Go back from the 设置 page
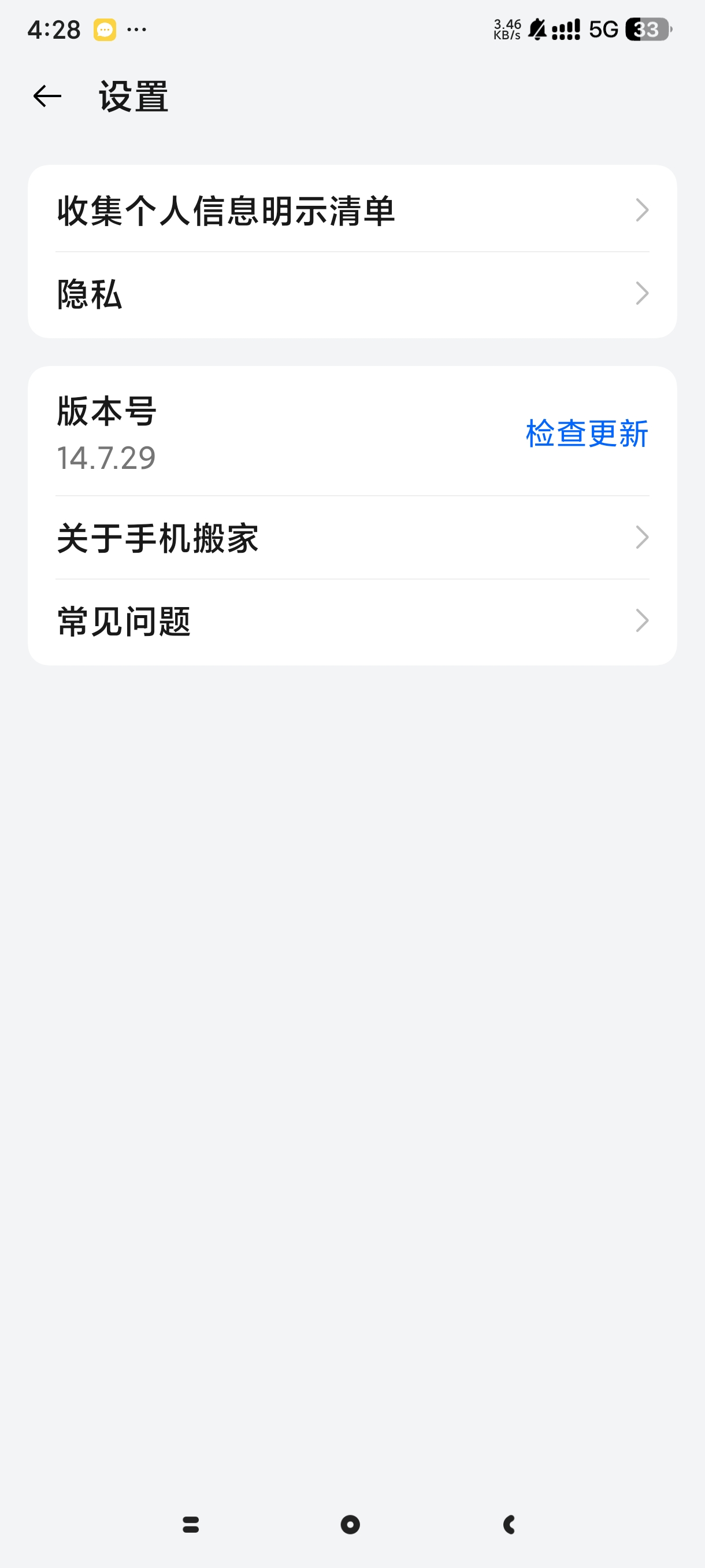This screenshot has width=705, height=1568. click(47, 96)
